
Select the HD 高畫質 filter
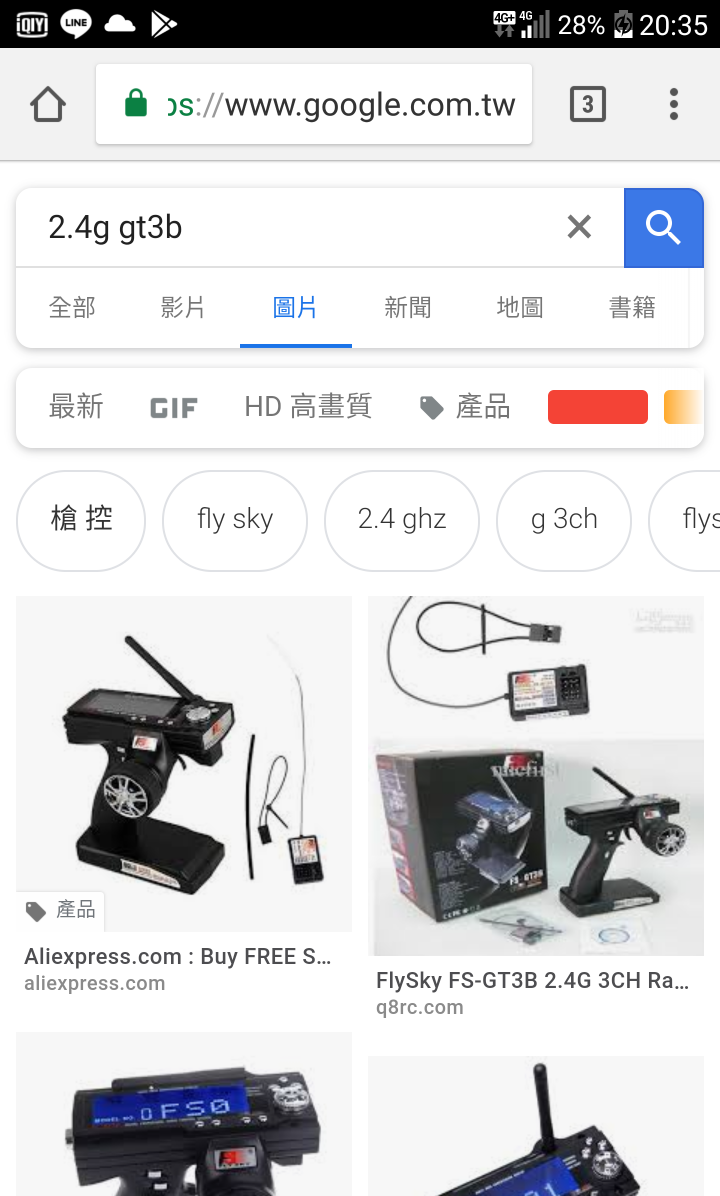click(x=308, y=407)
